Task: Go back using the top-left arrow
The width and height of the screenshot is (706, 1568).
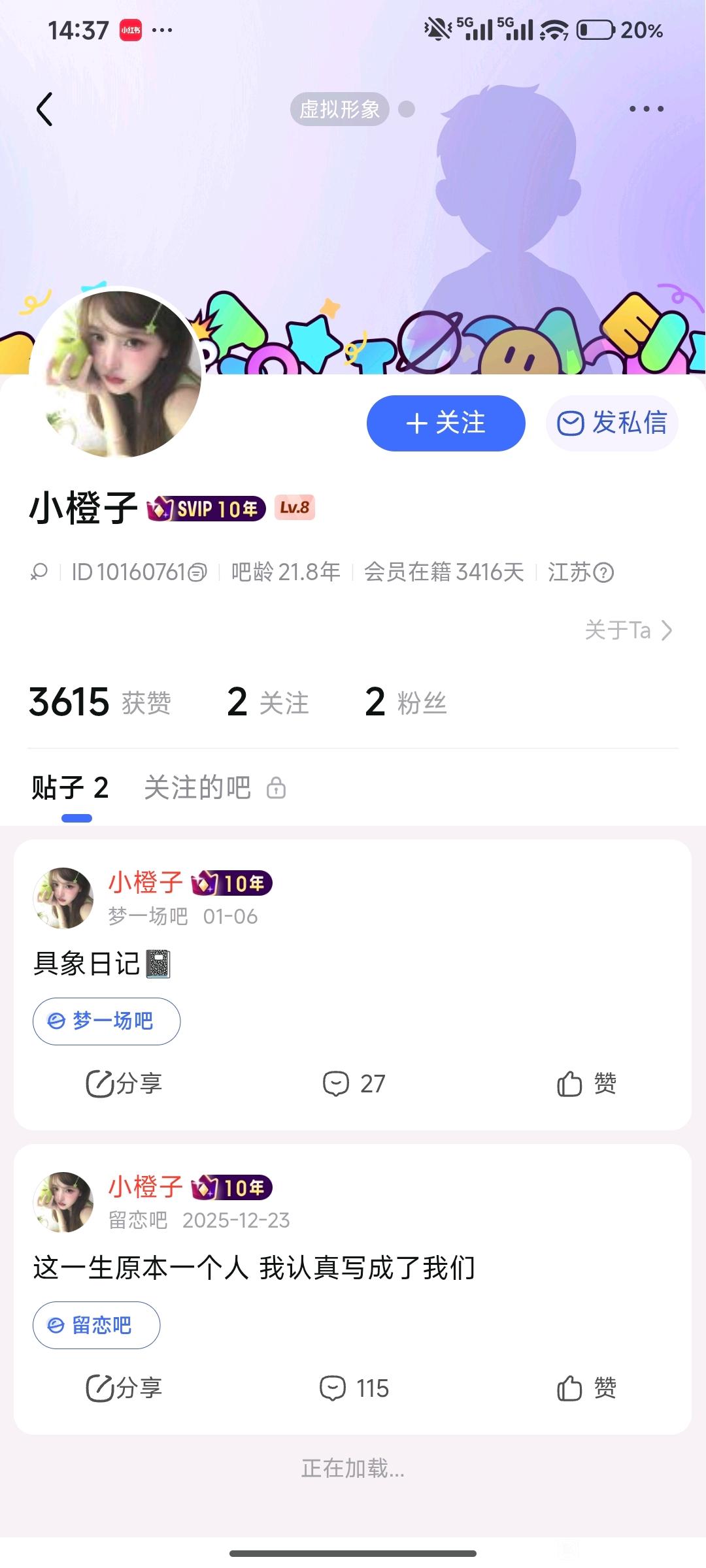Action: [x=44, y=109]
